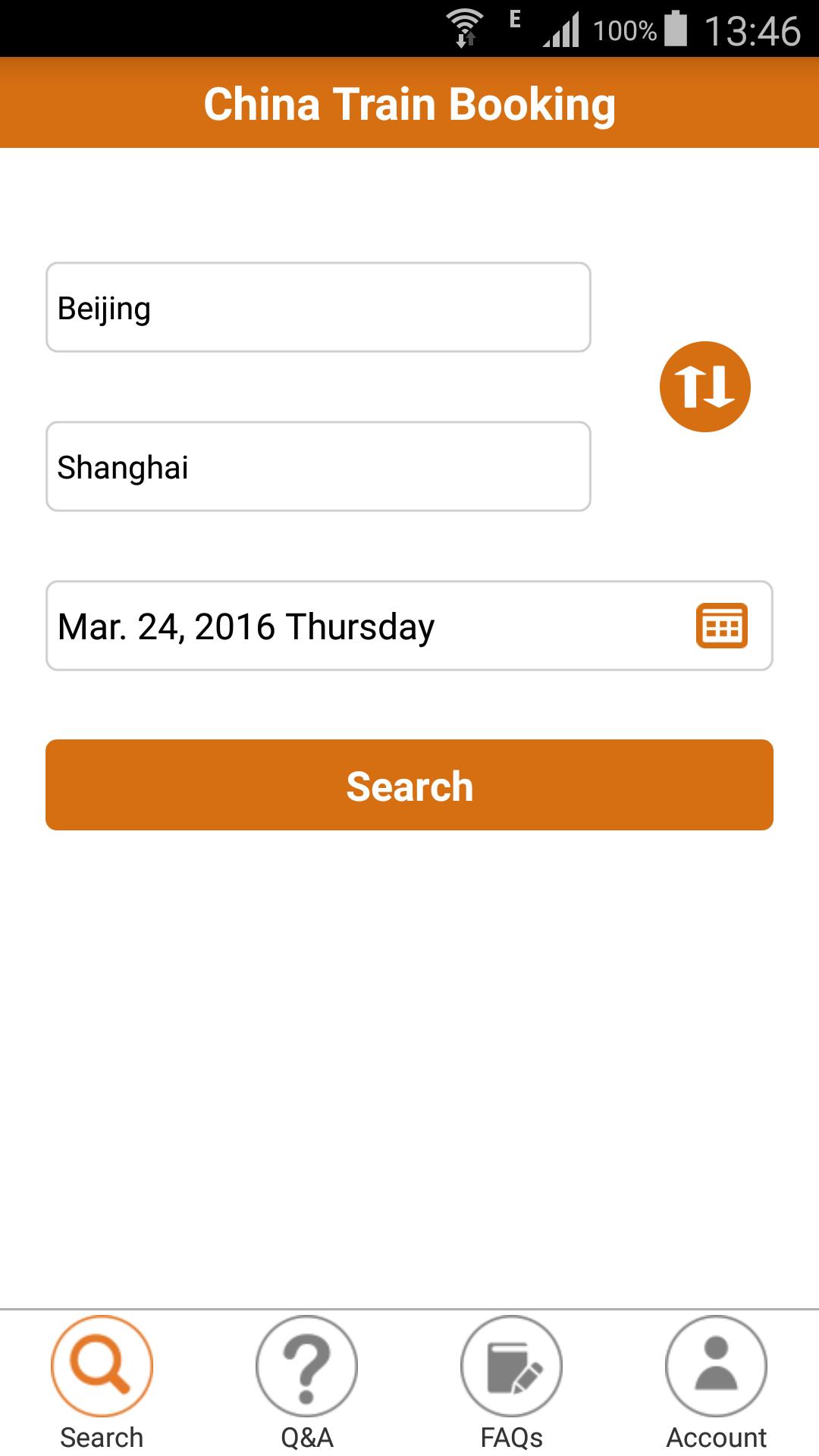Go to the Account tab

point(716,1382)
